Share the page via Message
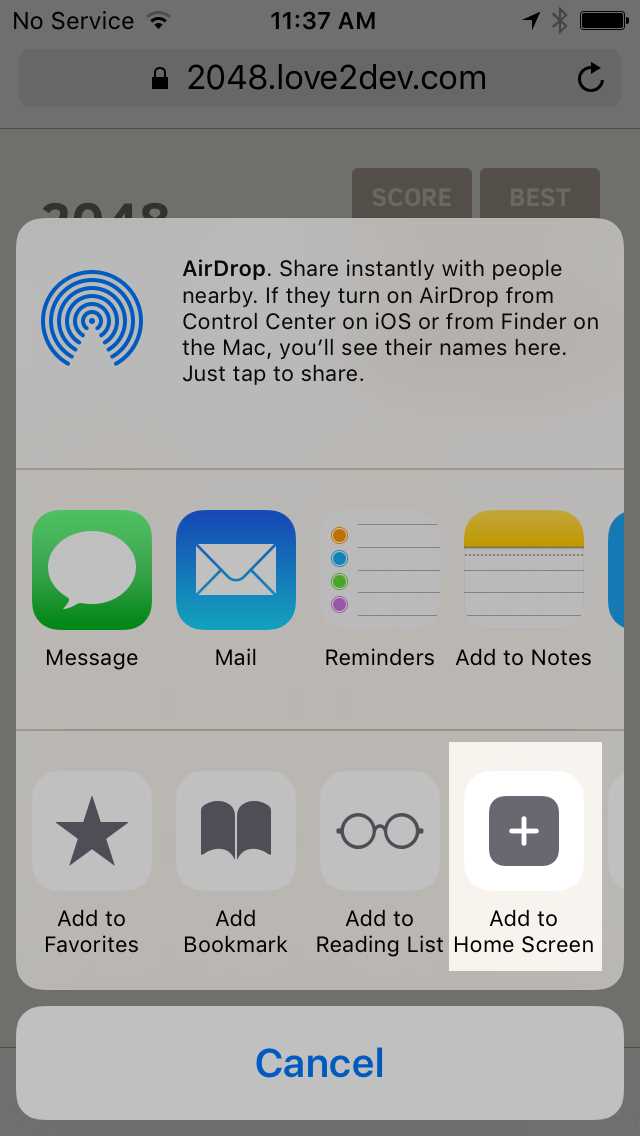The image size is (640, 1136). click(92, 571)
